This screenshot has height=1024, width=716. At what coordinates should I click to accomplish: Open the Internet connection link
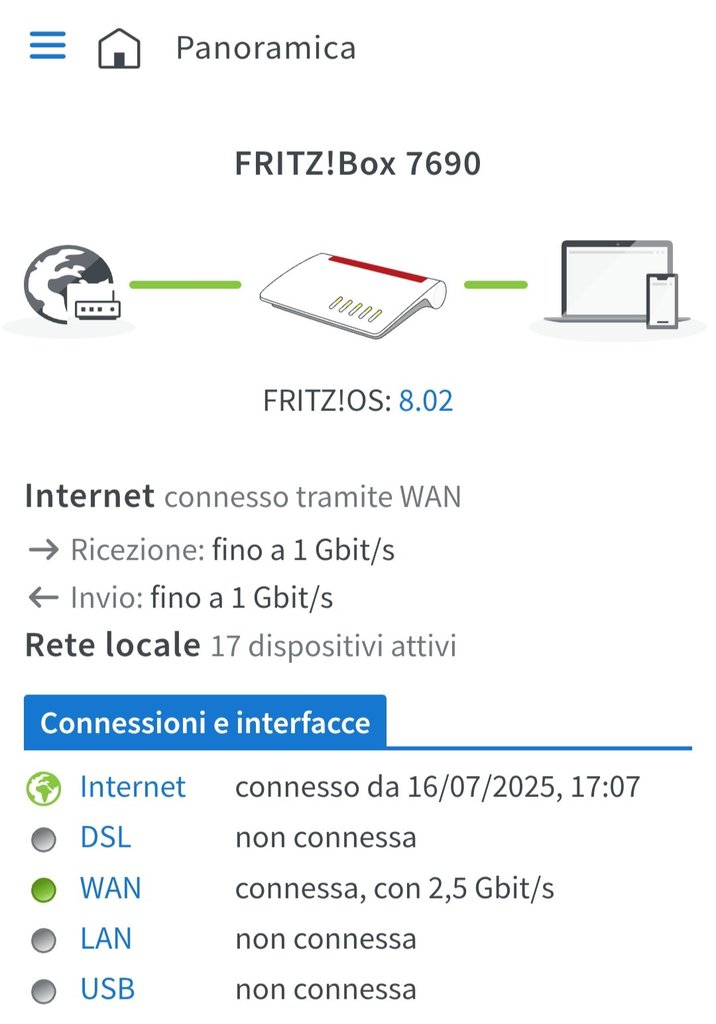[133, 787]
